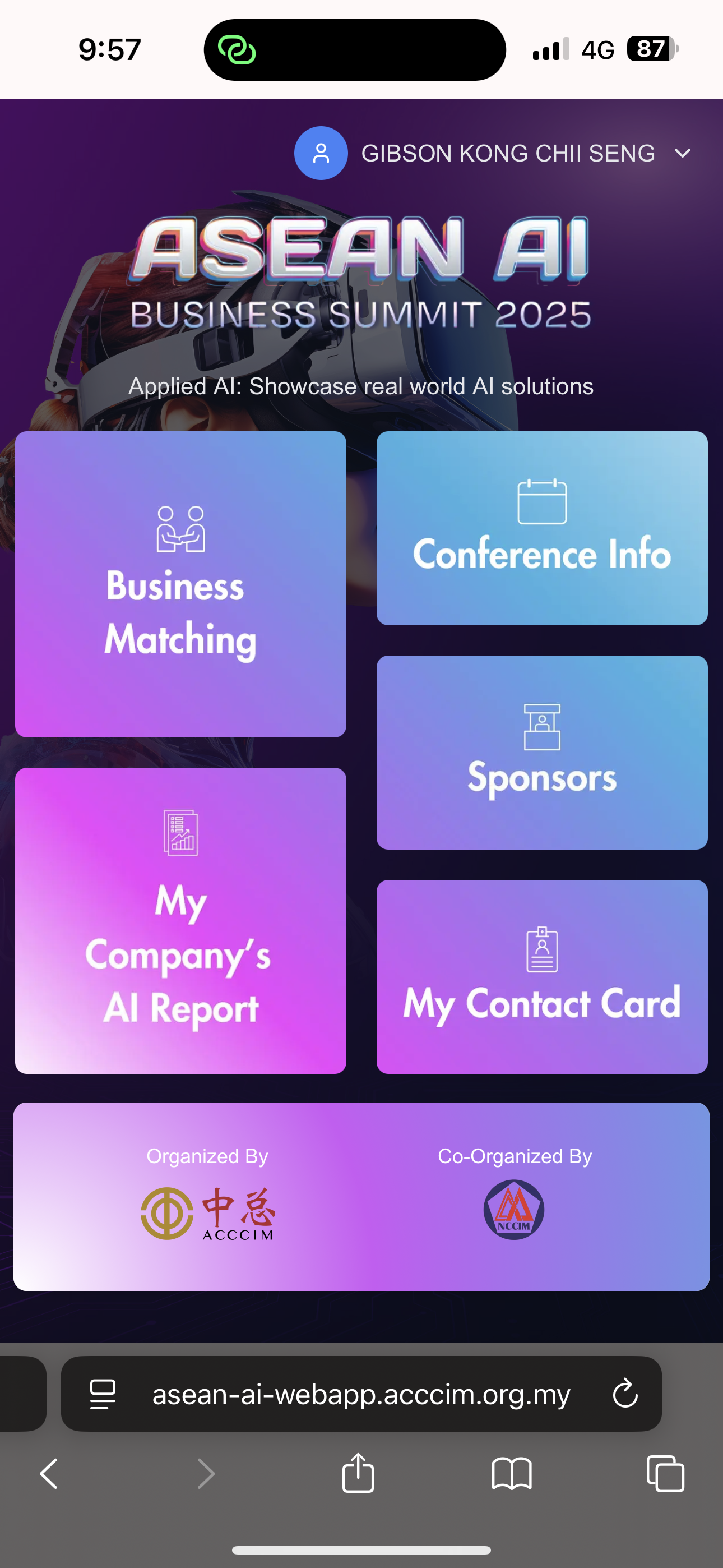The width and height of the screenshot is (723, 1568).
Task: Expand the Gibson Kong Chii Seng account dropdown
Action: click(x=682, y=154)
